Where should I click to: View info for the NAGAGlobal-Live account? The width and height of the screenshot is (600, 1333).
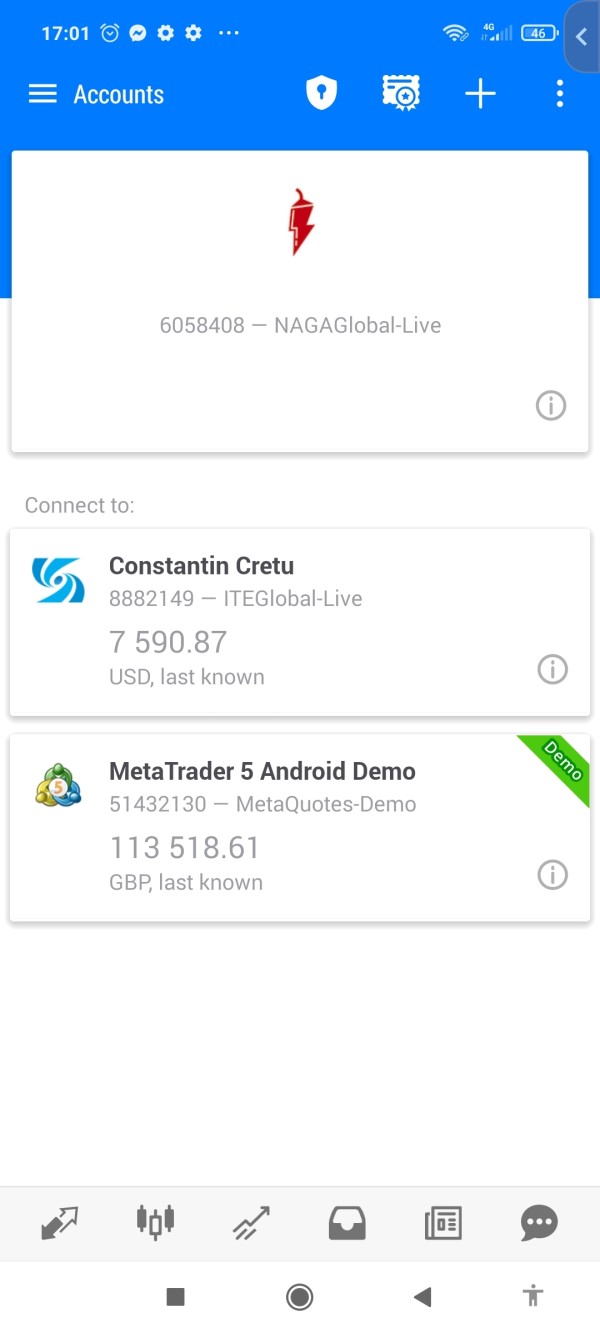tap(551, 405)
